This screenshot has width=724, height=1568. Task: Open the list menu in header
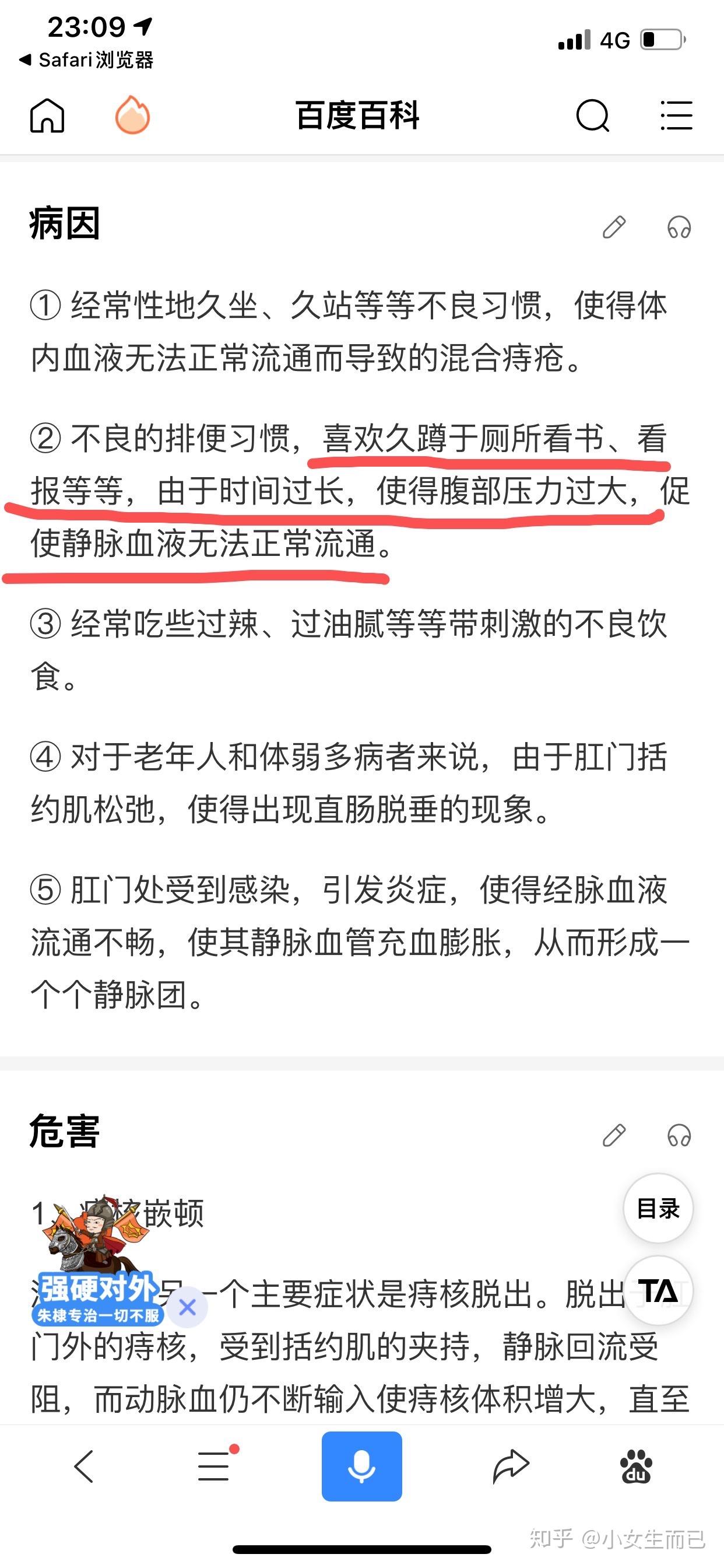click(677, 116)
